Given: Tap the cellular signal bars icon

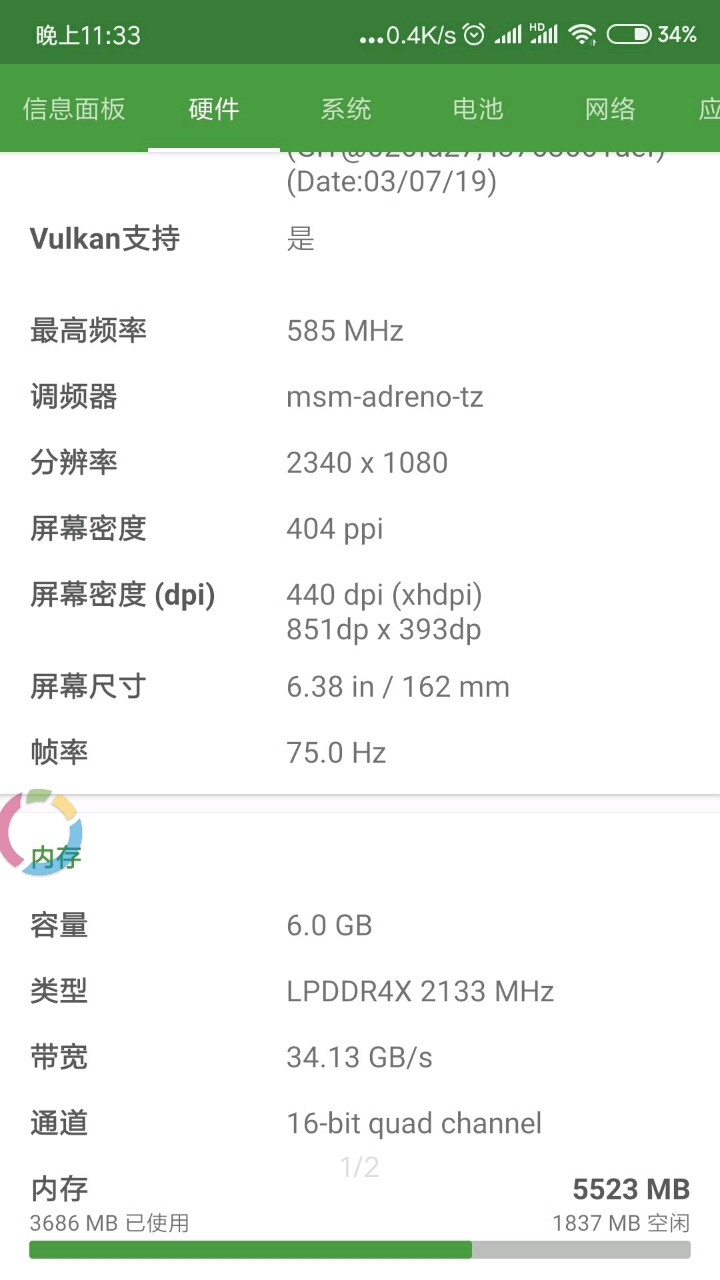Looking at the screenshot, I should pyautogui.click(x=510, y=31).
